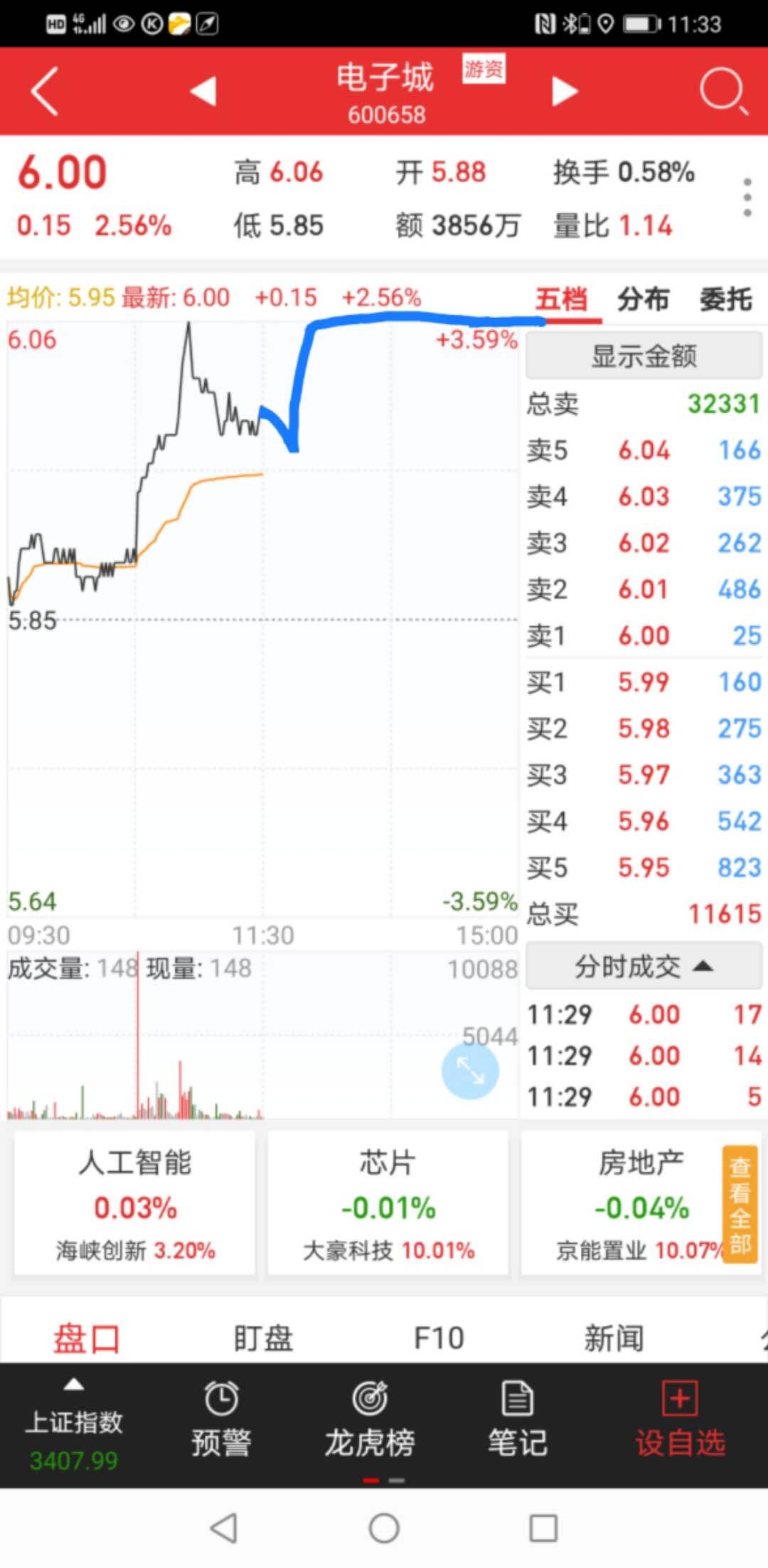Switch to the 盯盘 tab
Image resolution: width=768 pixels, height=1568 pixels.
(x=263, y=1337)
